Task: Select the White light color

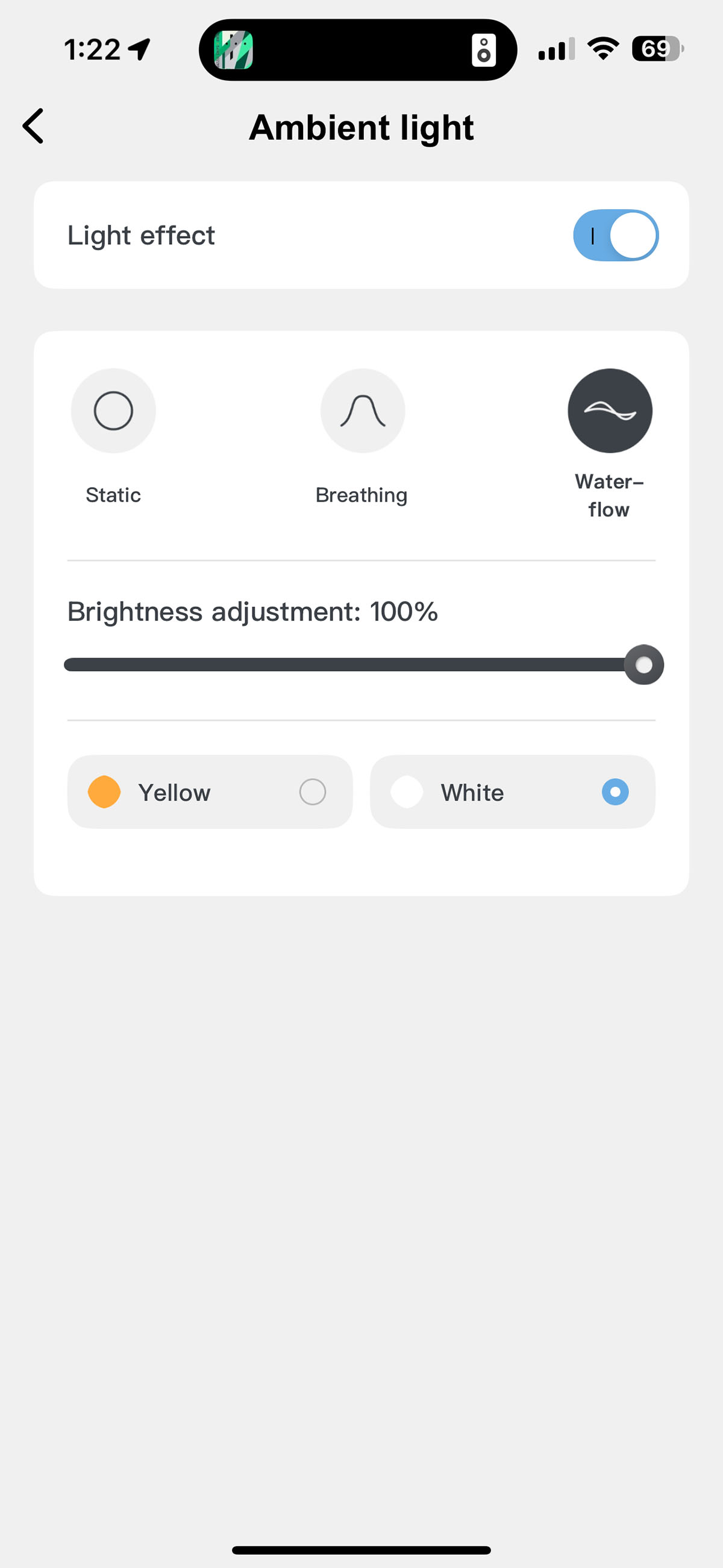Action: click(513, 792)
